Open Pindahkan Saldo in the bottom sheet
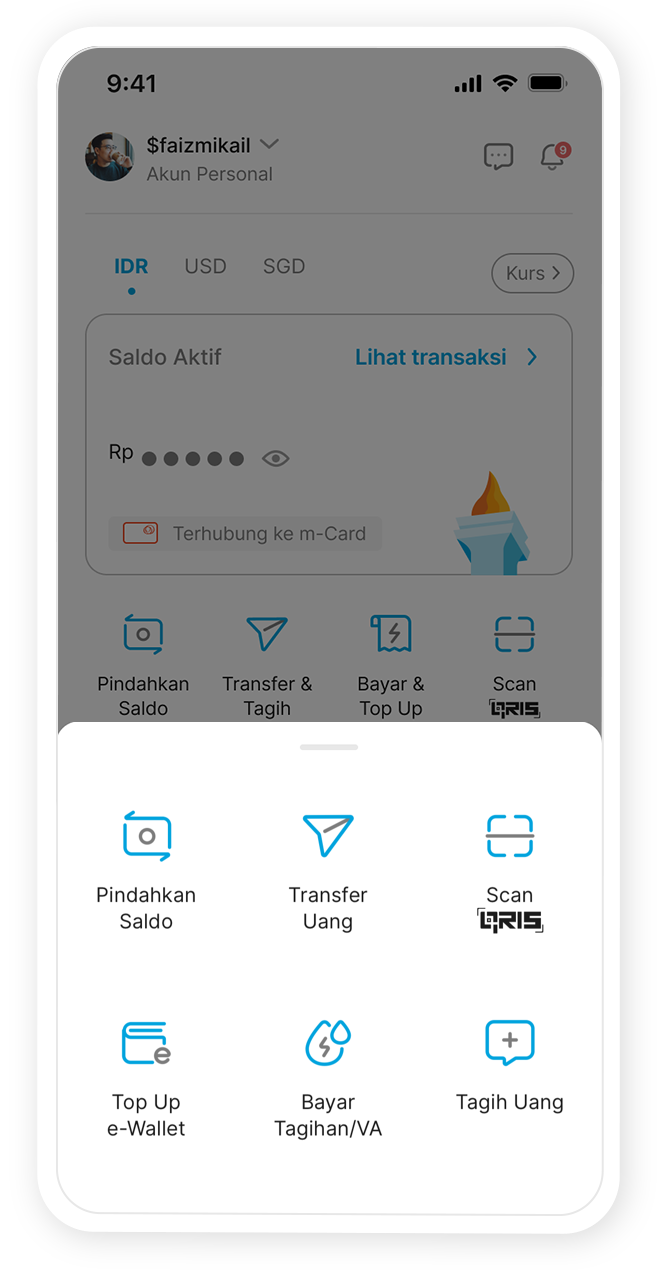Viewport: 667px width, 1270px height. pyautogui.click(x=146, y=868)
